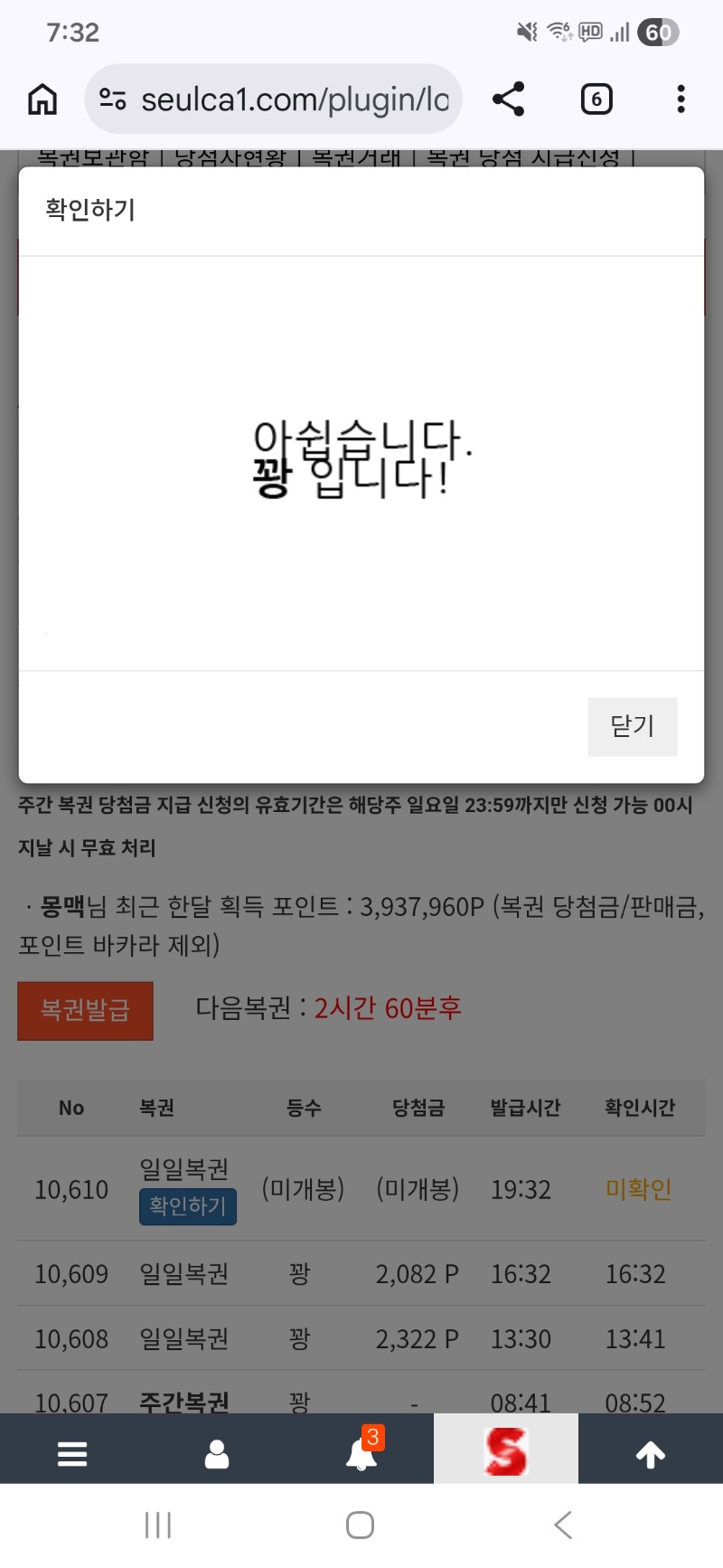Image resolution: width=723 pixels, height=1568 pixels.
Task: Jump to top with up arrow
Action: [651, 1454]
